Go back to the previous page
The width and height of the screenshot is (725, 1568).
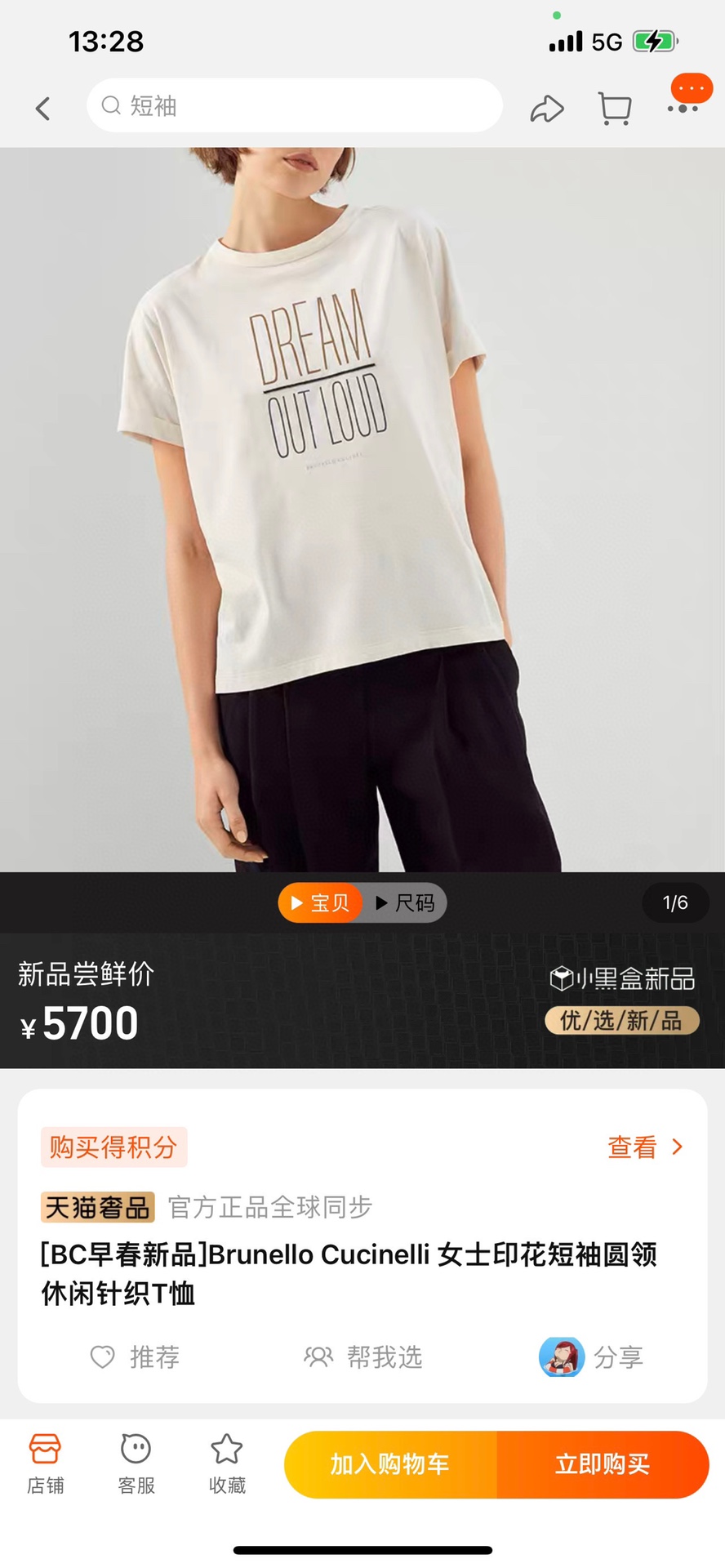[43, 108]
